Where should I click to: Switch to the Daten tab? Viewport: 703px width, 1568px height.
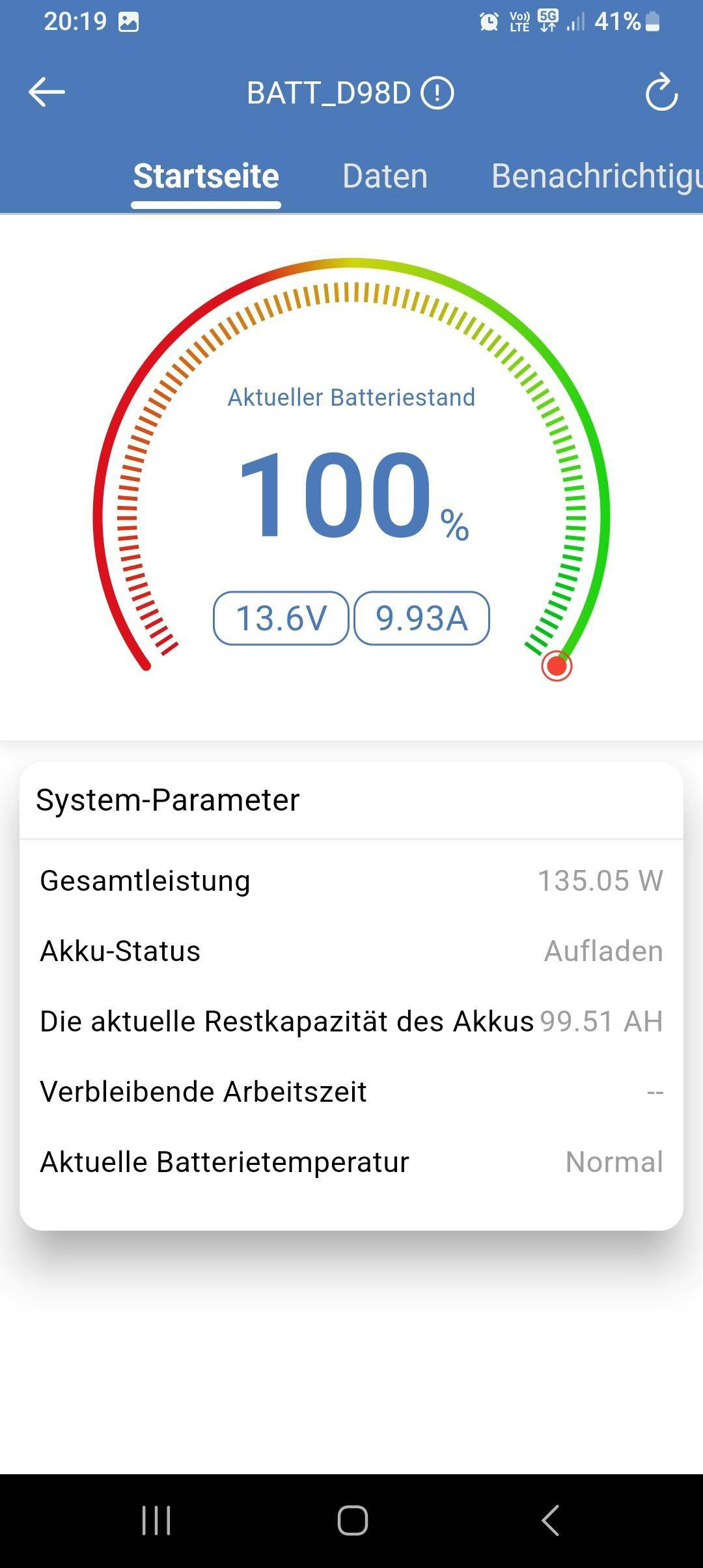point(385,176)
